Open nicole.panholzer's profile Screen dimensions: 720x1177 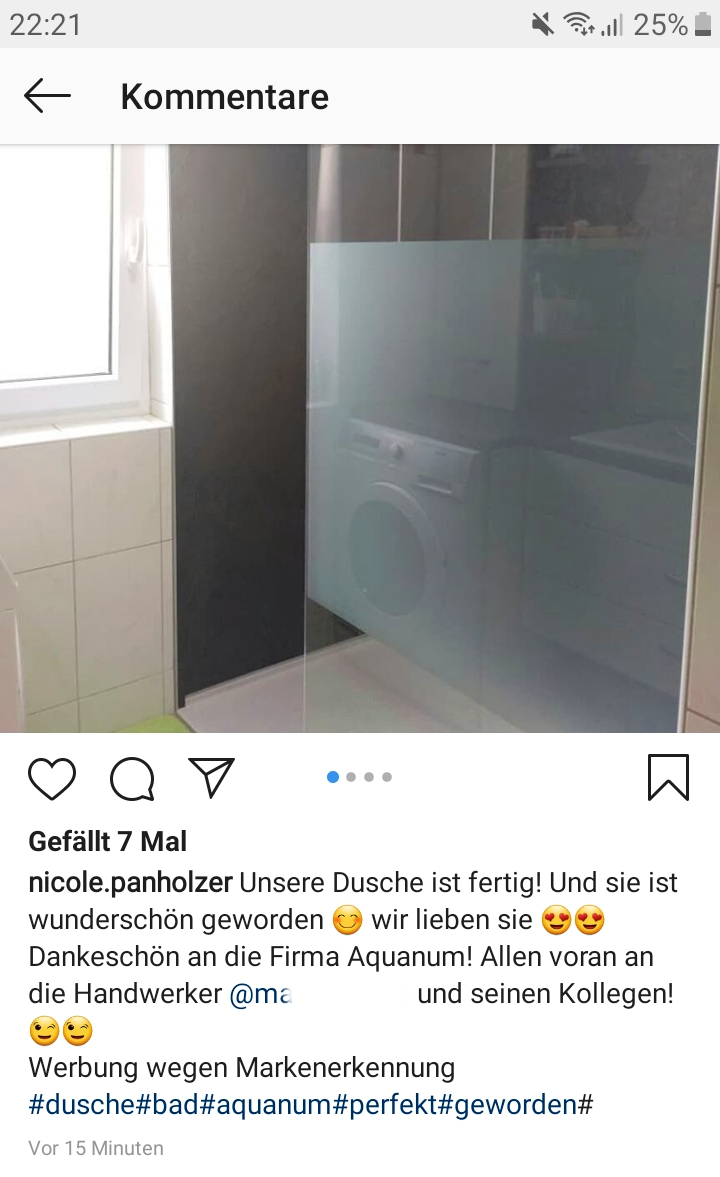[x=130, y=883]
